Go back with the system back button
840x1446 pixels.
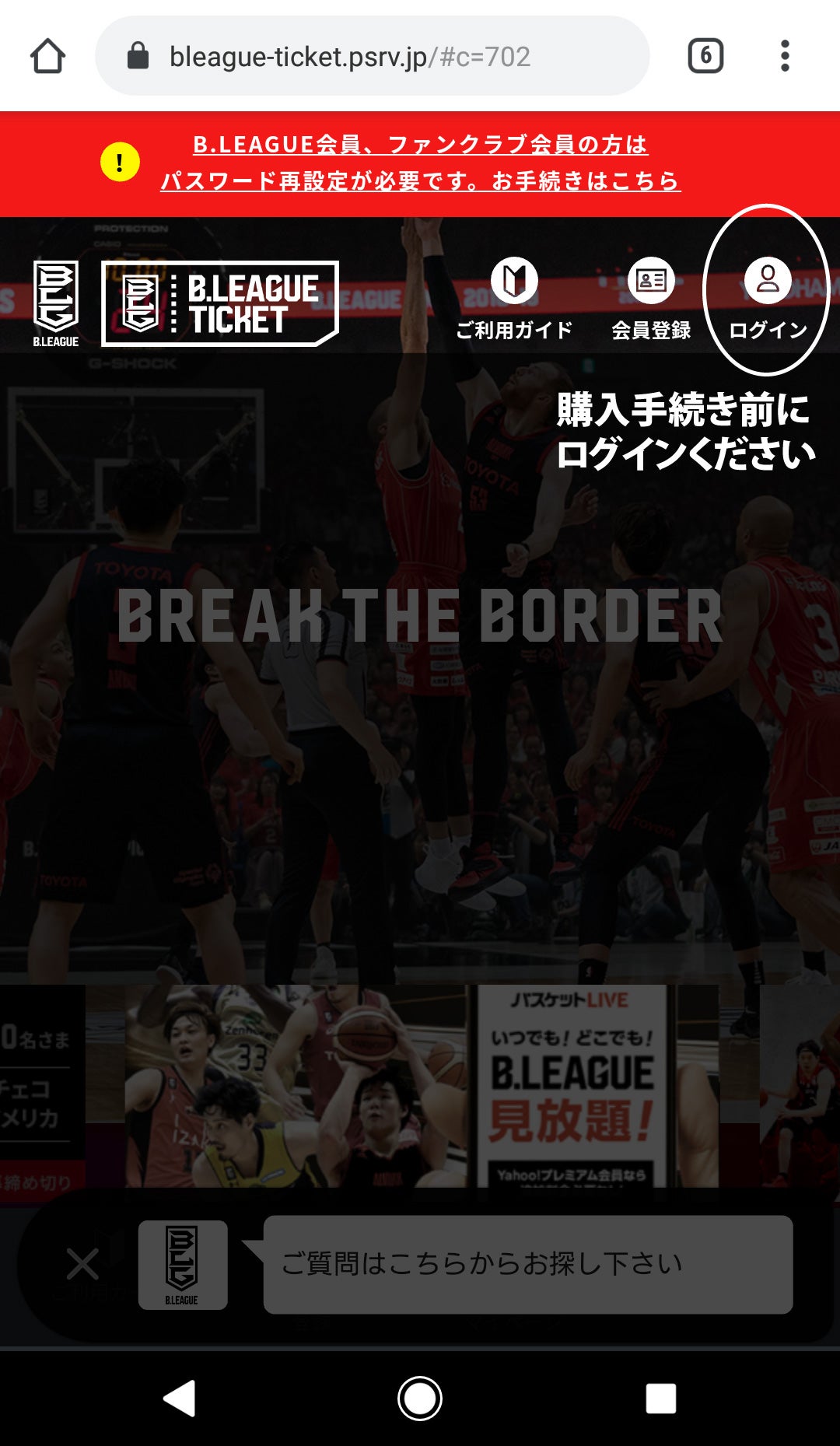point(180,1398)
